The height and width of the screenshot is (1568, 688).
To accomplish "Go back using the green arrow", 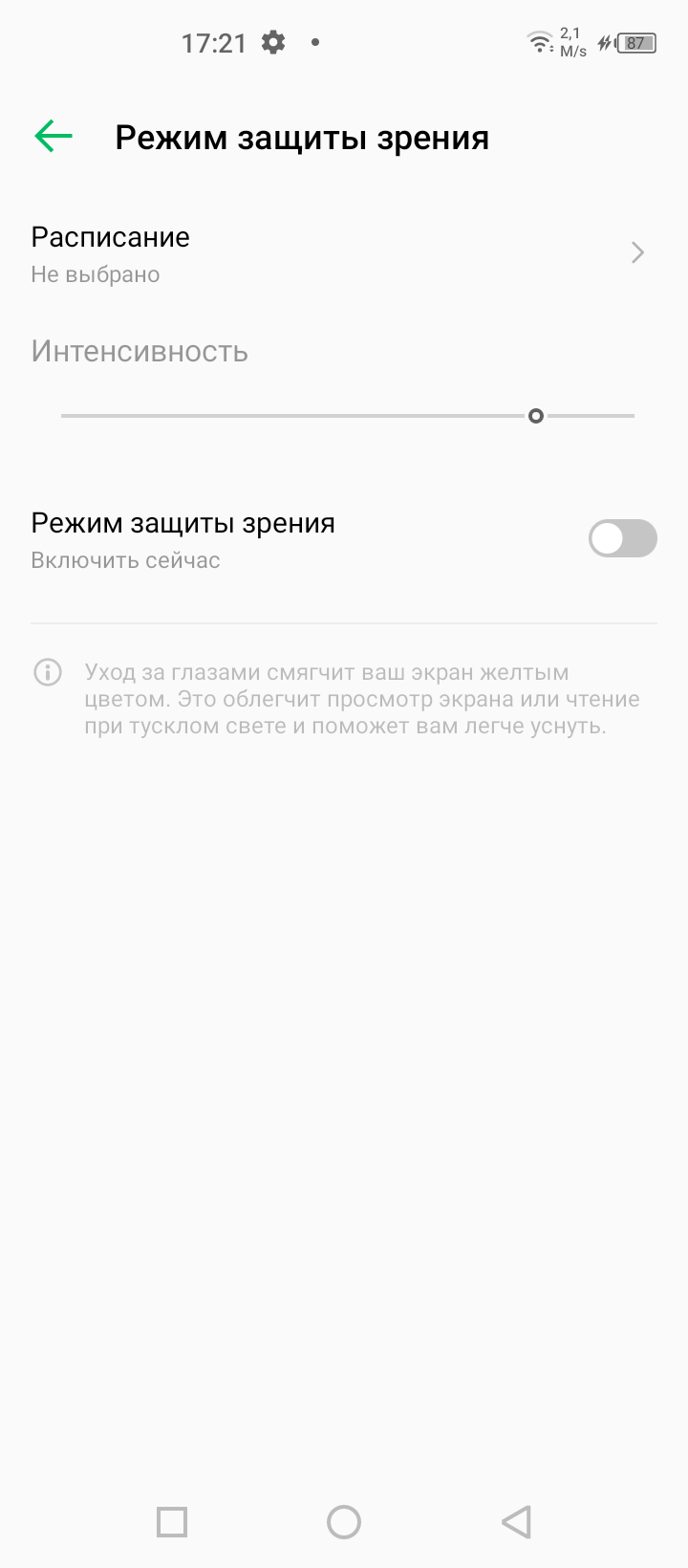I will tap(54, 137).
